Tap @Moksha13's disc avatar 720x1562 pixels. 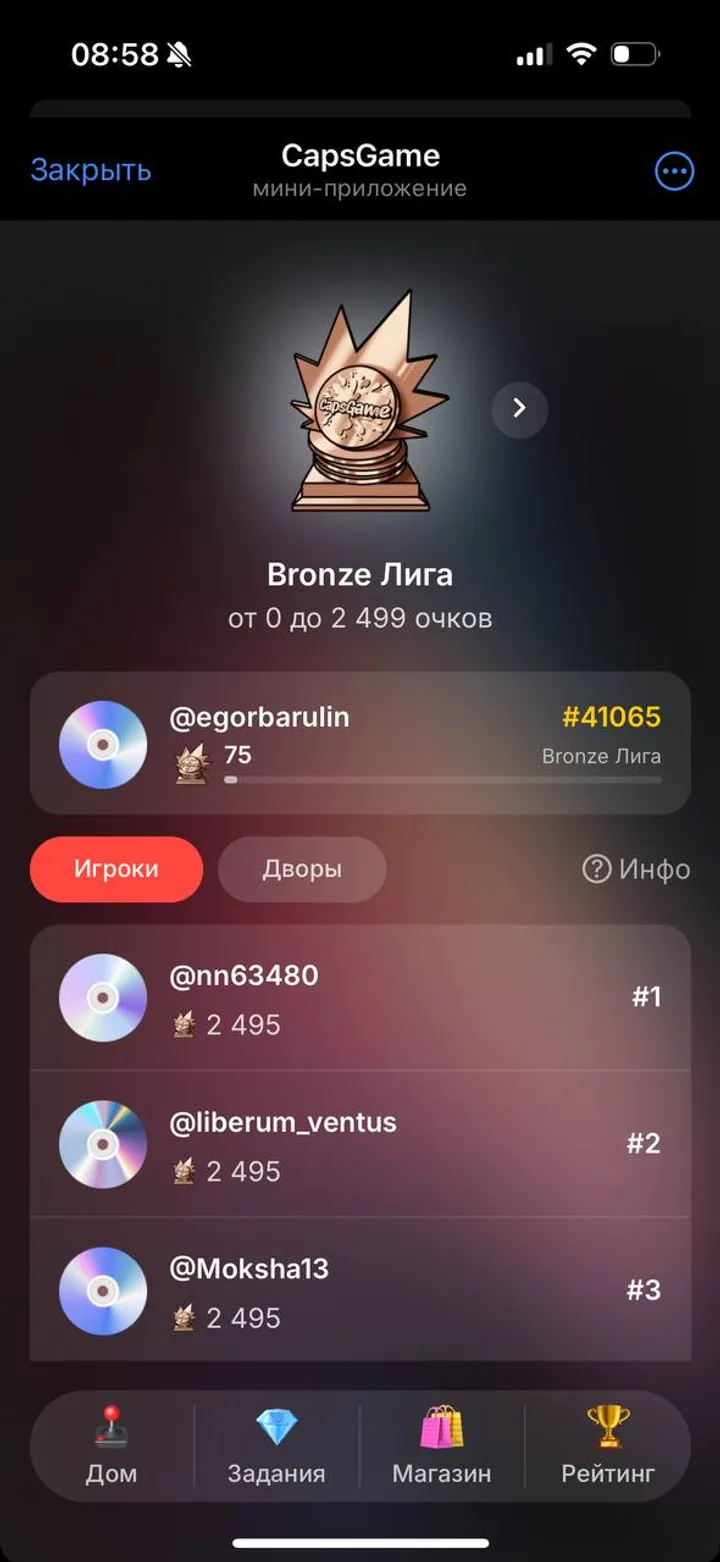pyautogui.click(x=102, y=1291)
